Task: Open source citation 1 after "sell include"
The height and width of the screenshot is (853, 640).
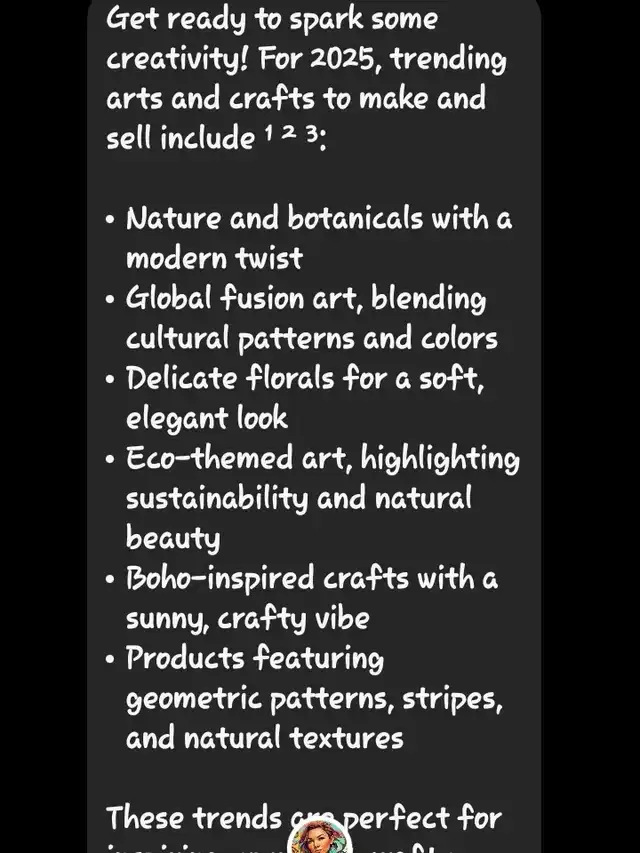Action: 269,132
